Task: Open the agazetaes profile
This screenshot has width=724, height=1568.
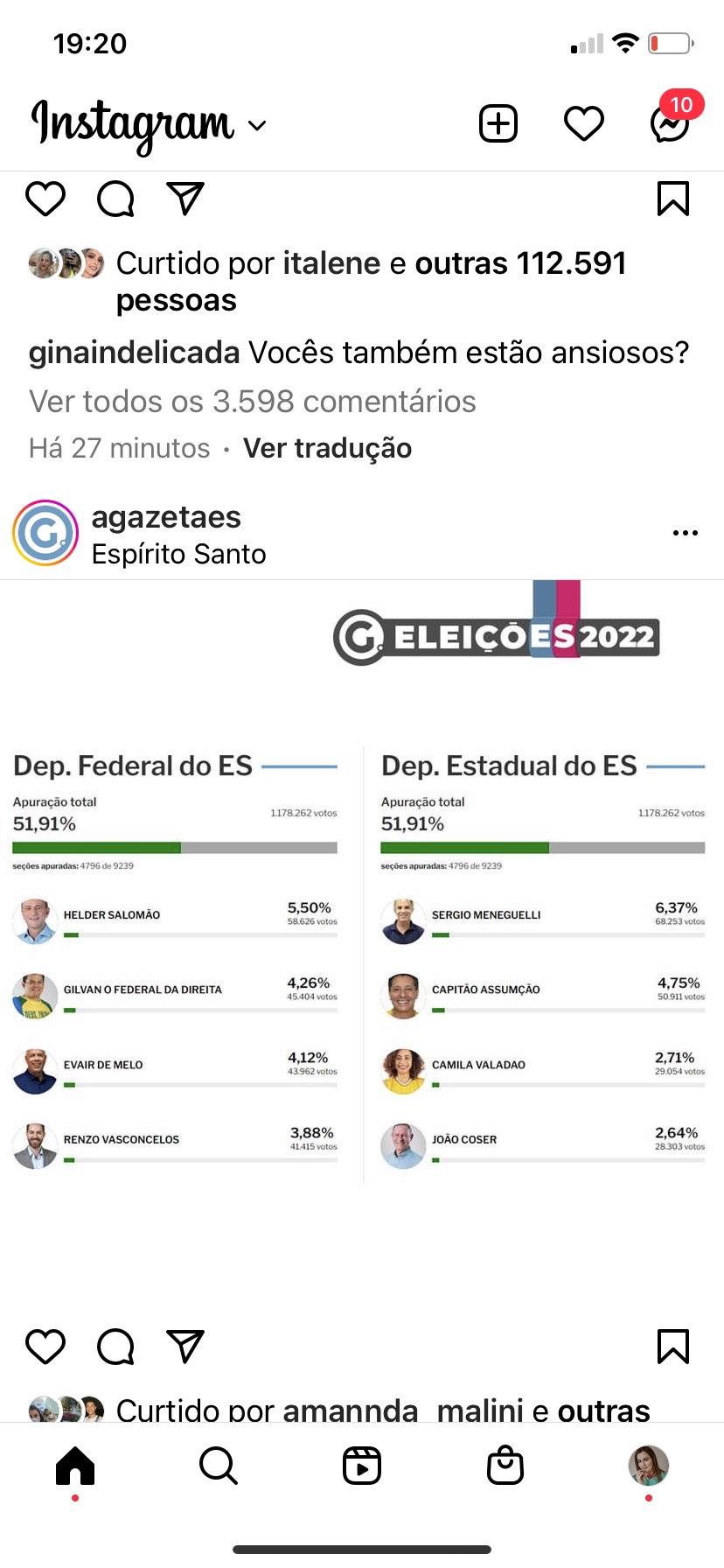Action: pyautogui.click(x=166, y=517)
